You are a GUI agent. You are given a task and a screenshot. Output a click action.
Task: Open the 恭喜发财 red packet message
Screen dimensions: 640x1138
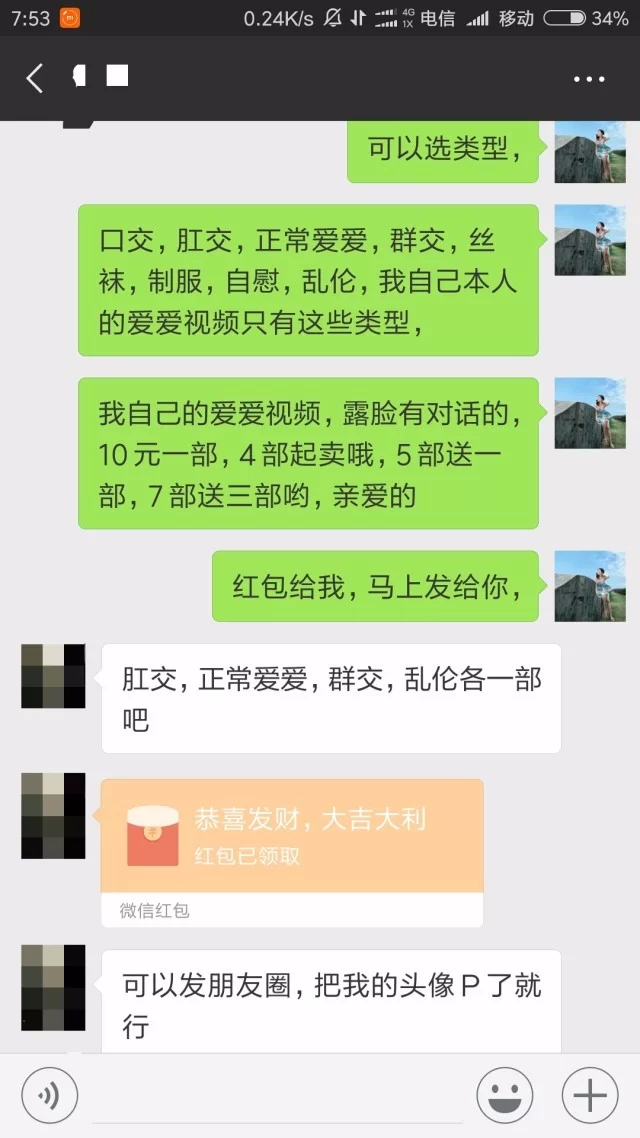292,838
